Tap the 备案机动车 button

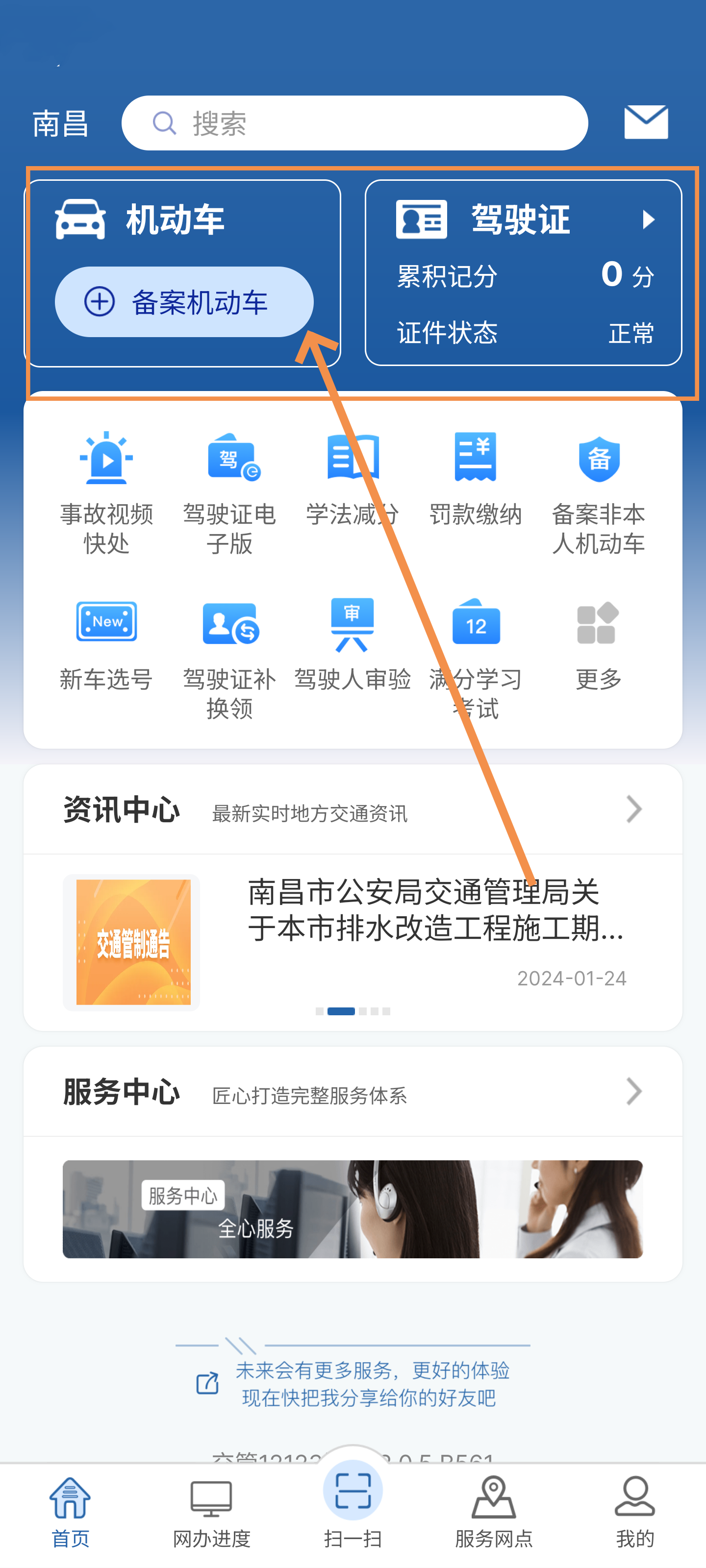point(184,302)
